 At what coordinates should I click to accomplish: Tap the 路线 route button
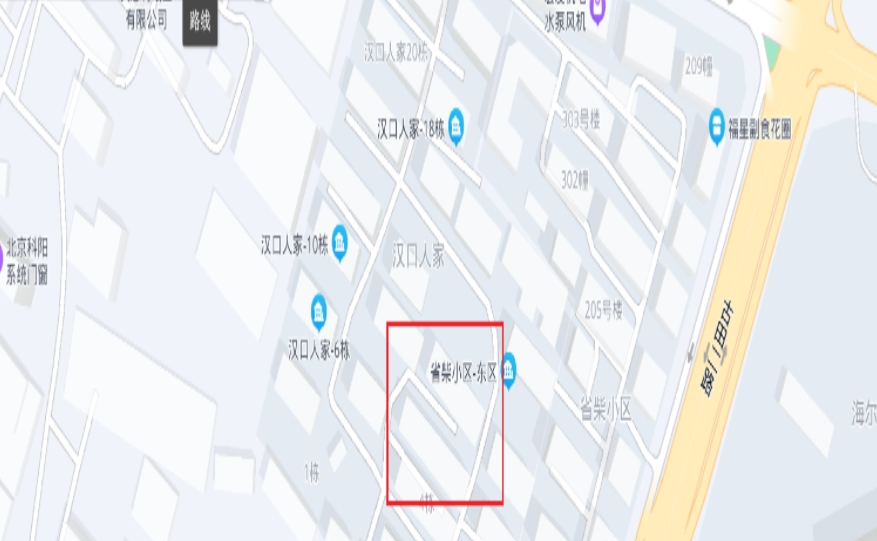[x=200, y=22]
